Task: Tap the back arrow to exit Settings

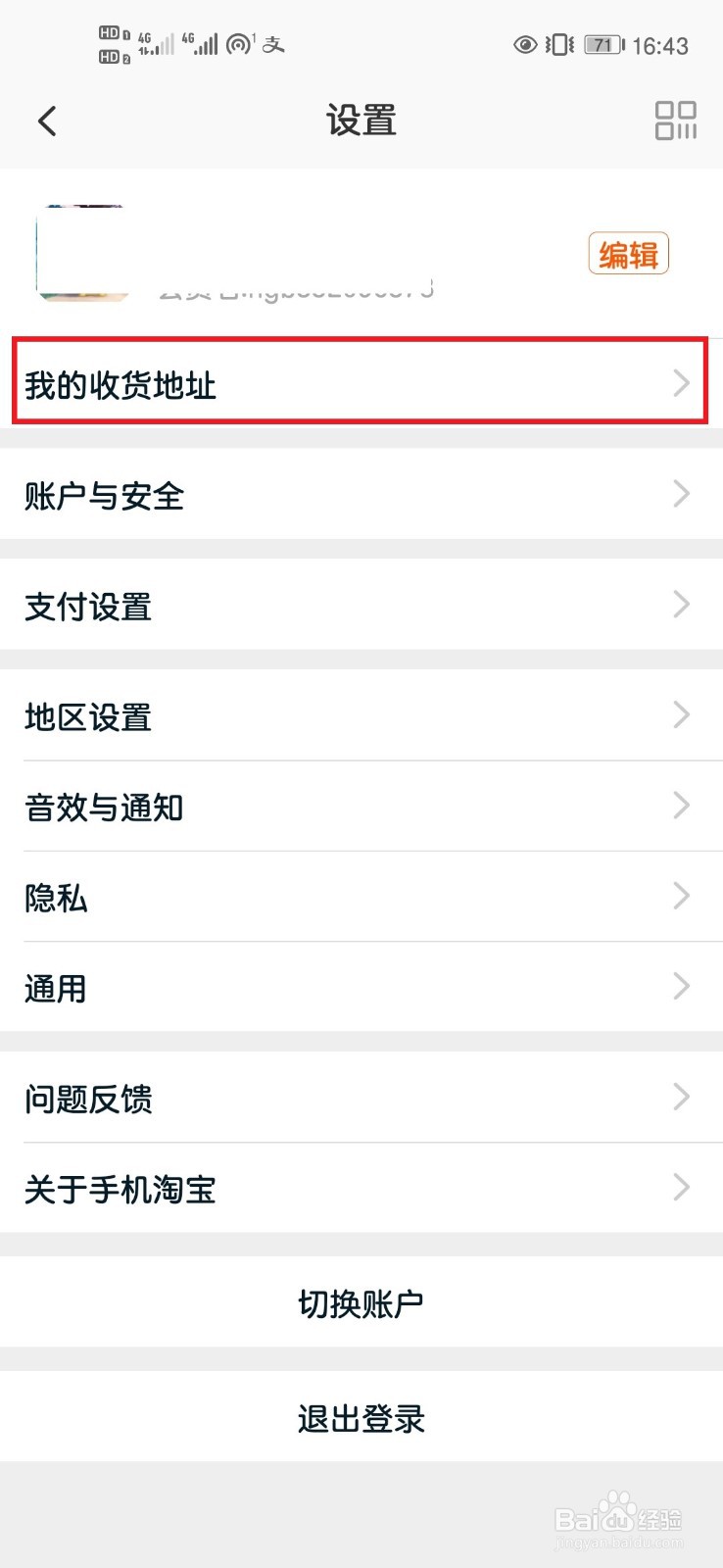Action: tap(47, 120)
